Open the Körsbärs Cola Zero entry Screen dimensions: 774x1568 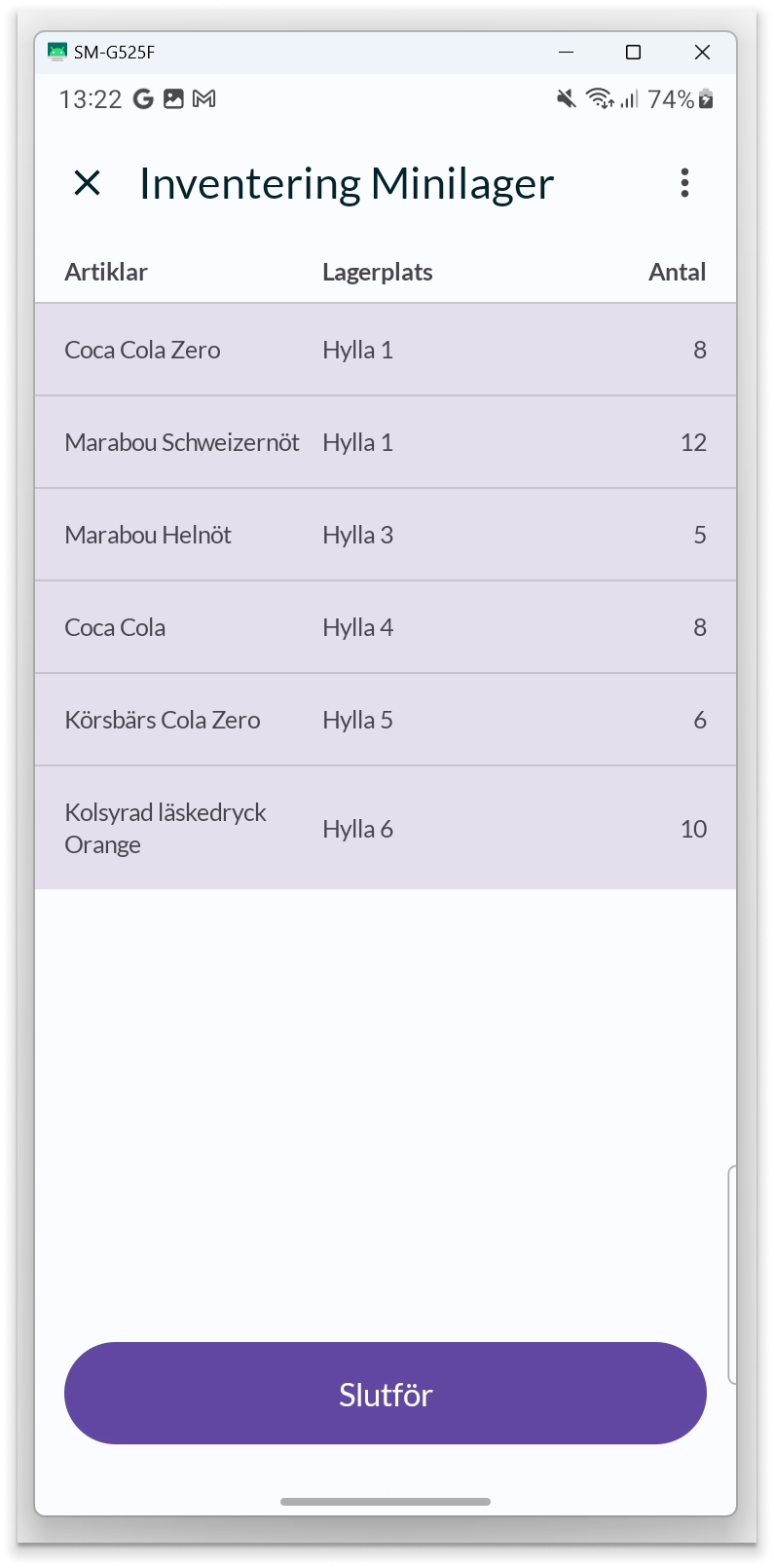(x=386, y=720)
